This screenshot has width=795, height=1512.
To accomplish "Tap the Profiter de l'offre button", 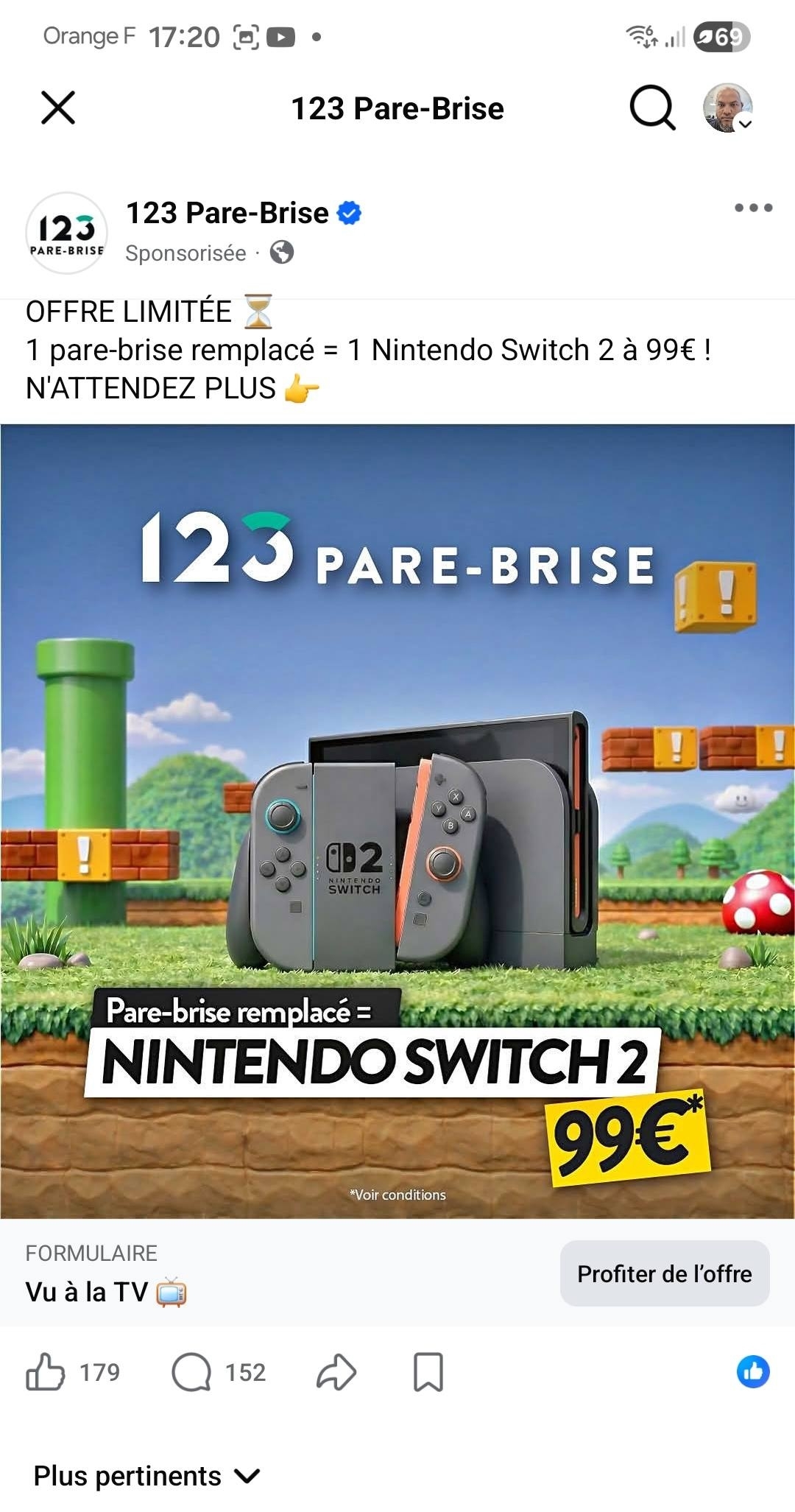I will click(x=664, y=1273).
